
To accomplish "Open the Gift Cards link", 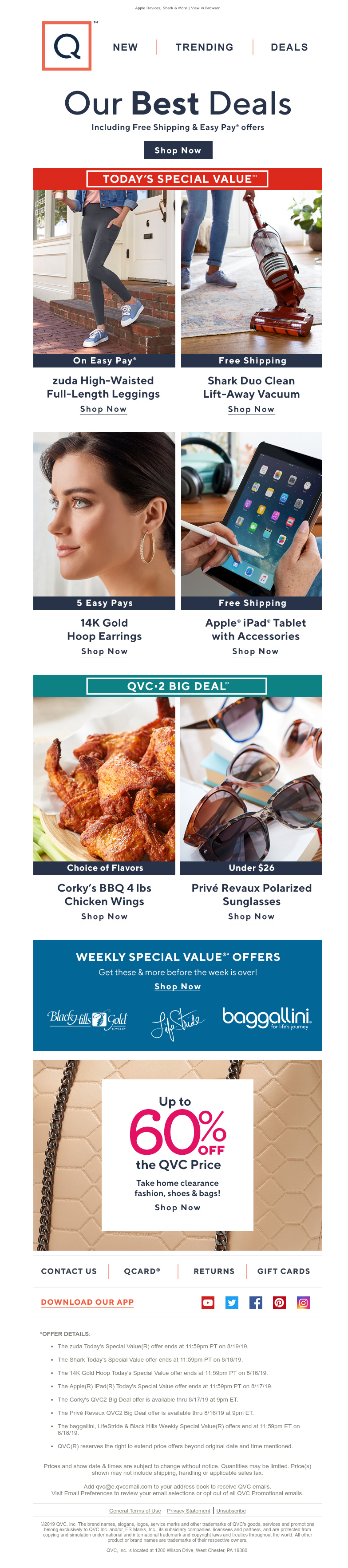I will click(284, 1272).
